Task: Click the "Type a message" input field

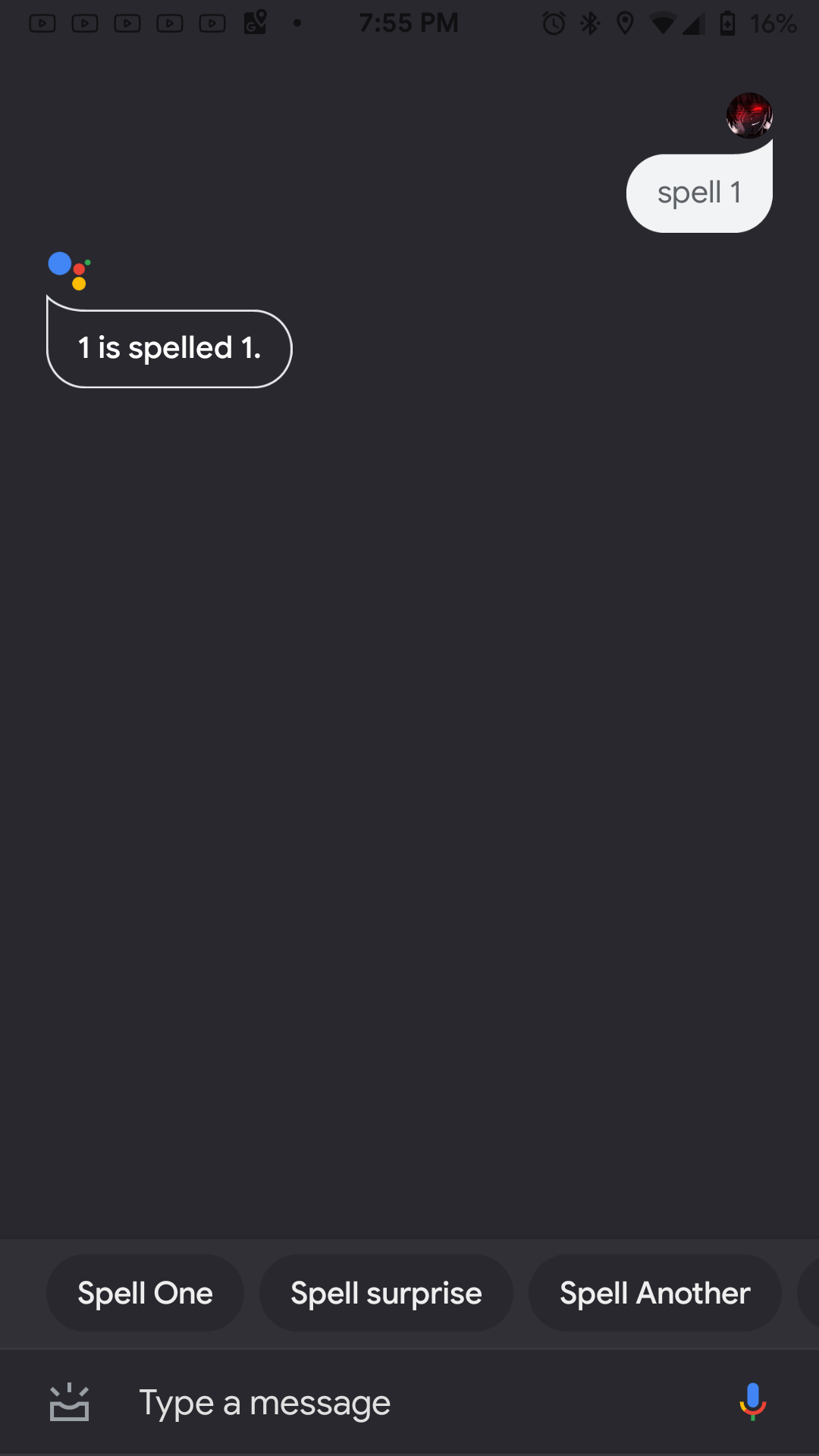Action: (264, 1401)
